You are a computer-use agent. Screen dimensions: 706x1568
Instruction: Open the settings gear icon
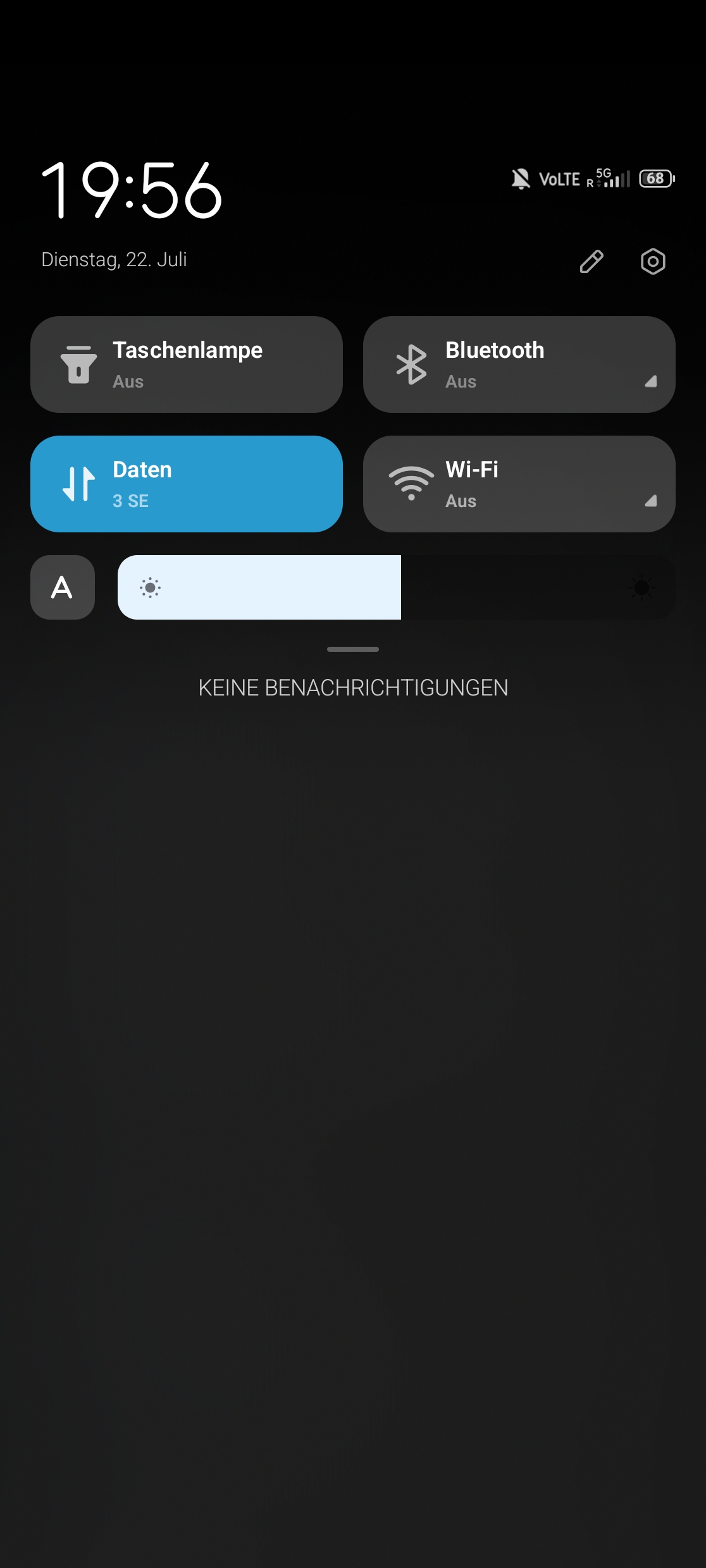pyautogui.click(x=653, y=261)
